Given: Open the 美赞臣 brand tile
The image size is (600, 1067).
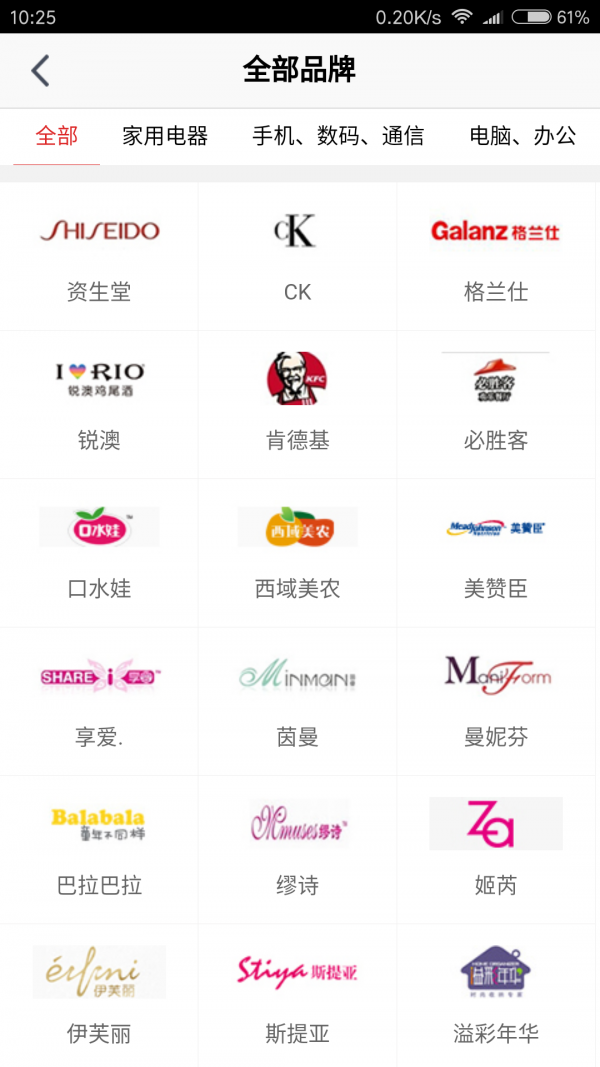Looking at the screenshot, I should [496, 553].
